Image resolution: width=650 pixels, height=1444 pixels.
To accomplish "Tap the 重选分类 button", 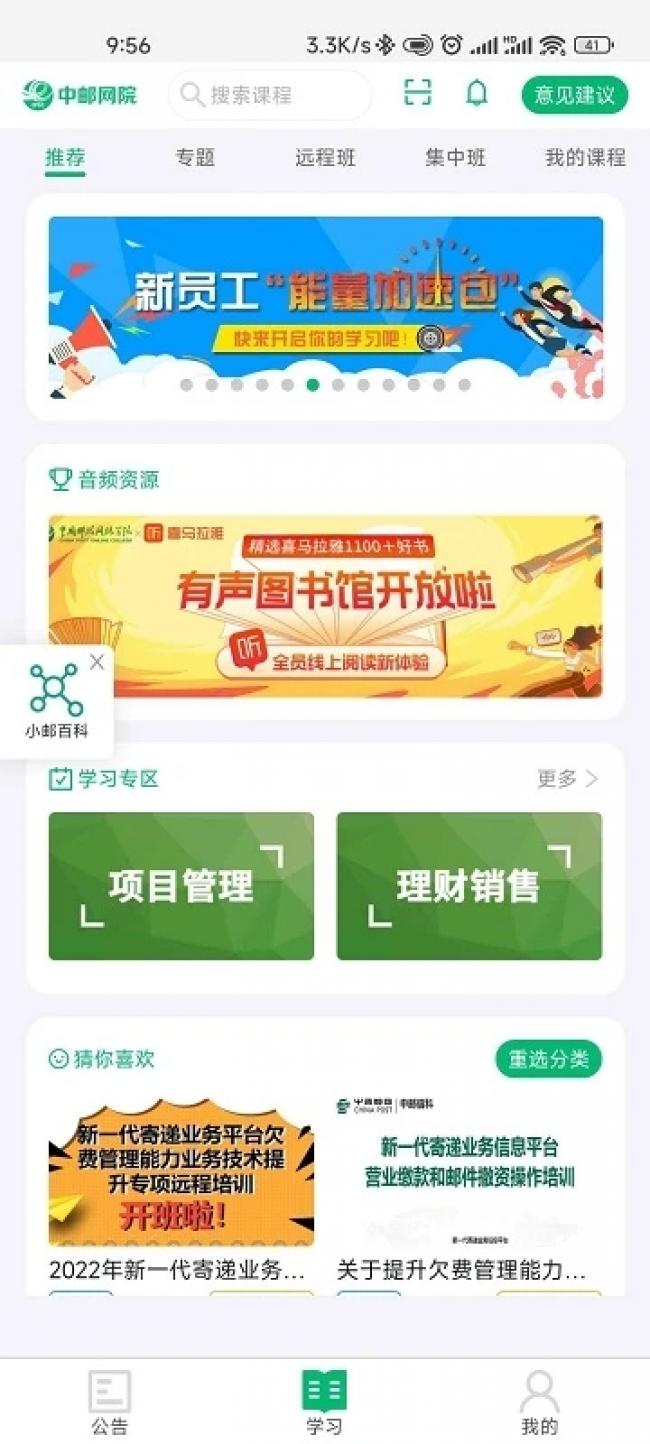I will pyautogui.click(x=548, y=1059).
